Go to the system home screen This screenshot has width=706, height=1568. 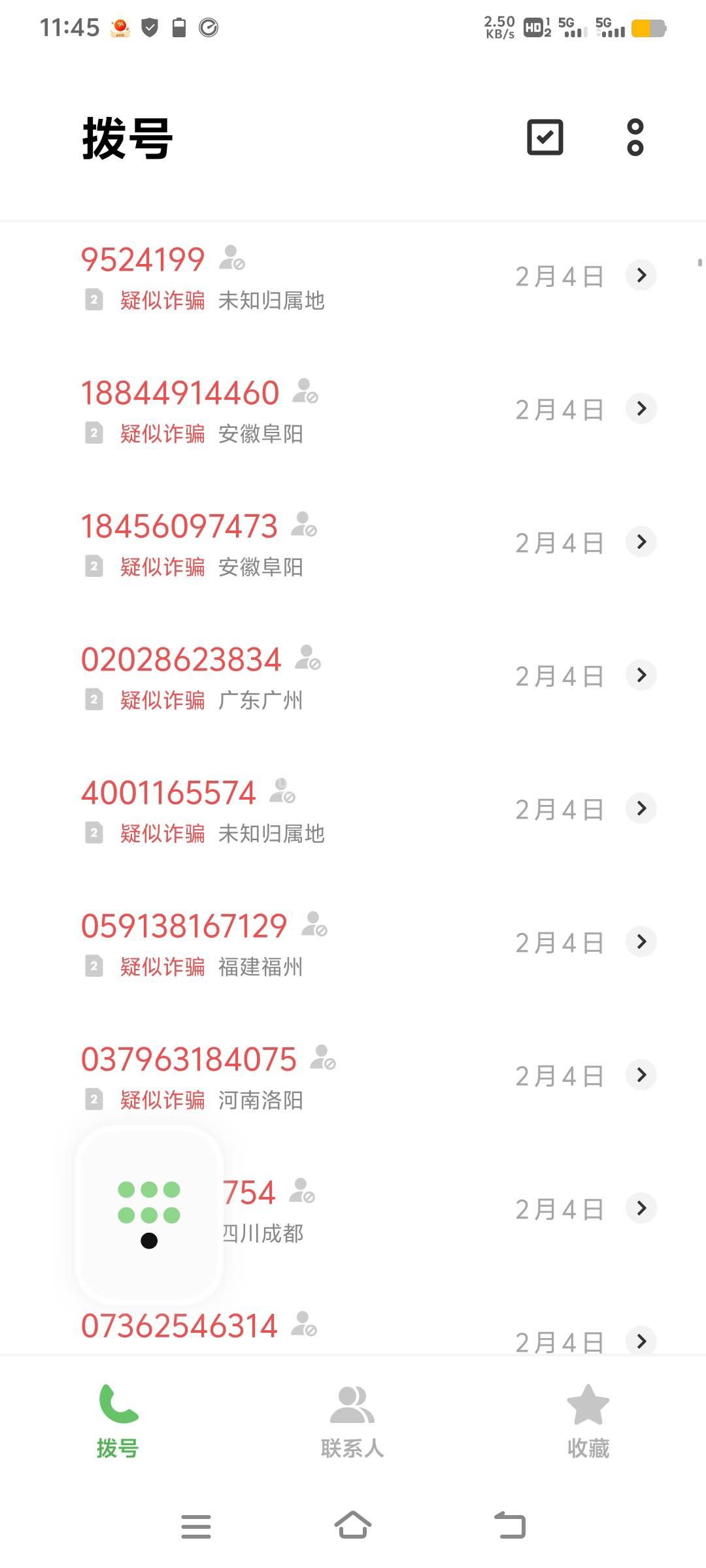[353, 1526]
